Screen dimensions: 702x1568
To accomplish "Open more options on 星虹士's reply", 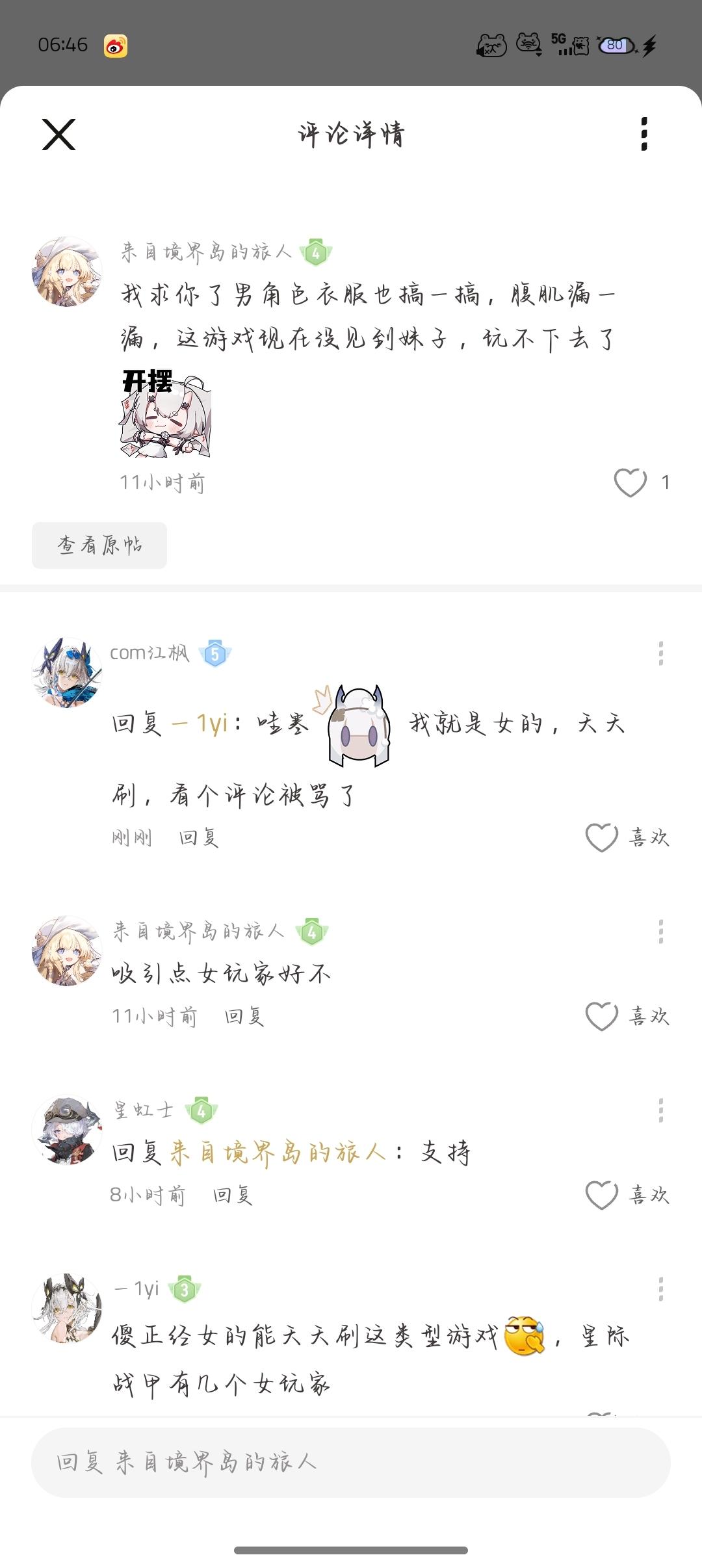I will pyautogui.click(x=660, y=1110).
